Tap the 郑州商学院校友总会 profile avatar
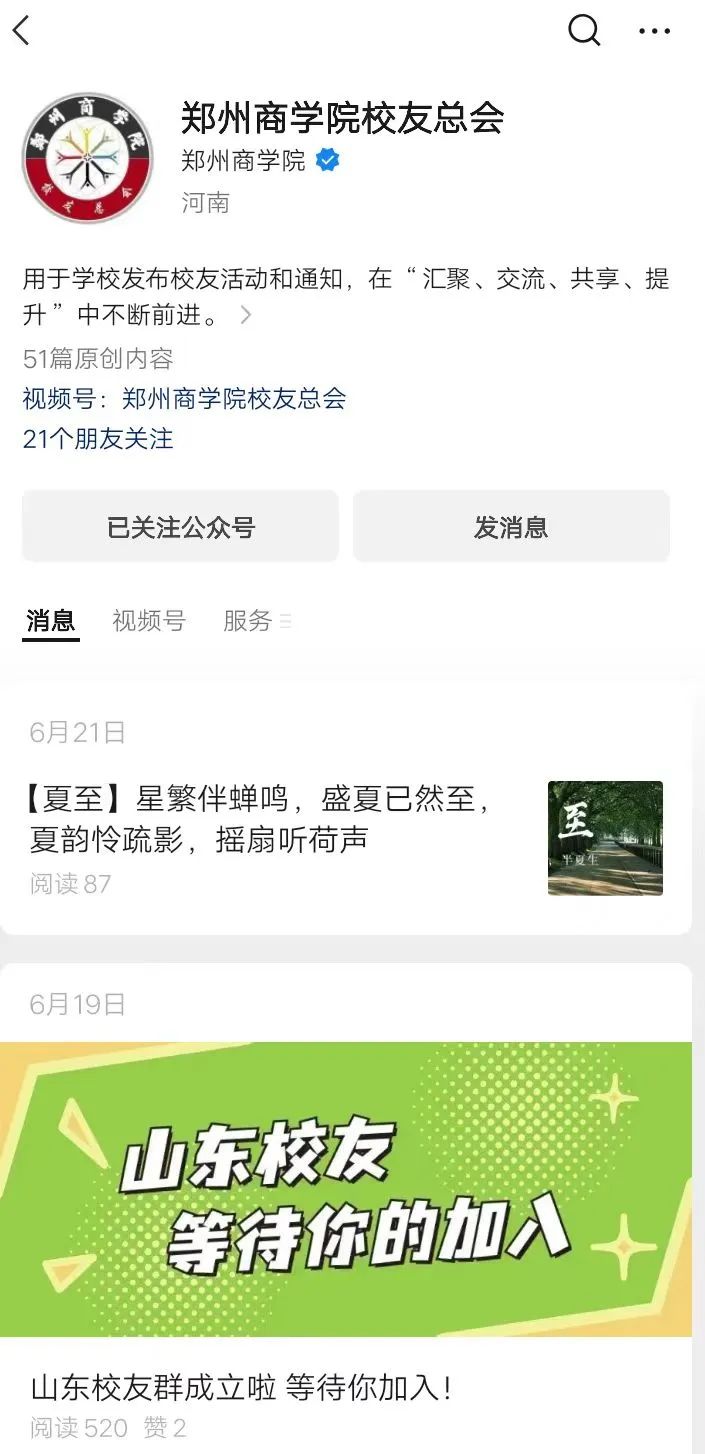The height and width of the screenshot is (1454, 705). point(87,158)
